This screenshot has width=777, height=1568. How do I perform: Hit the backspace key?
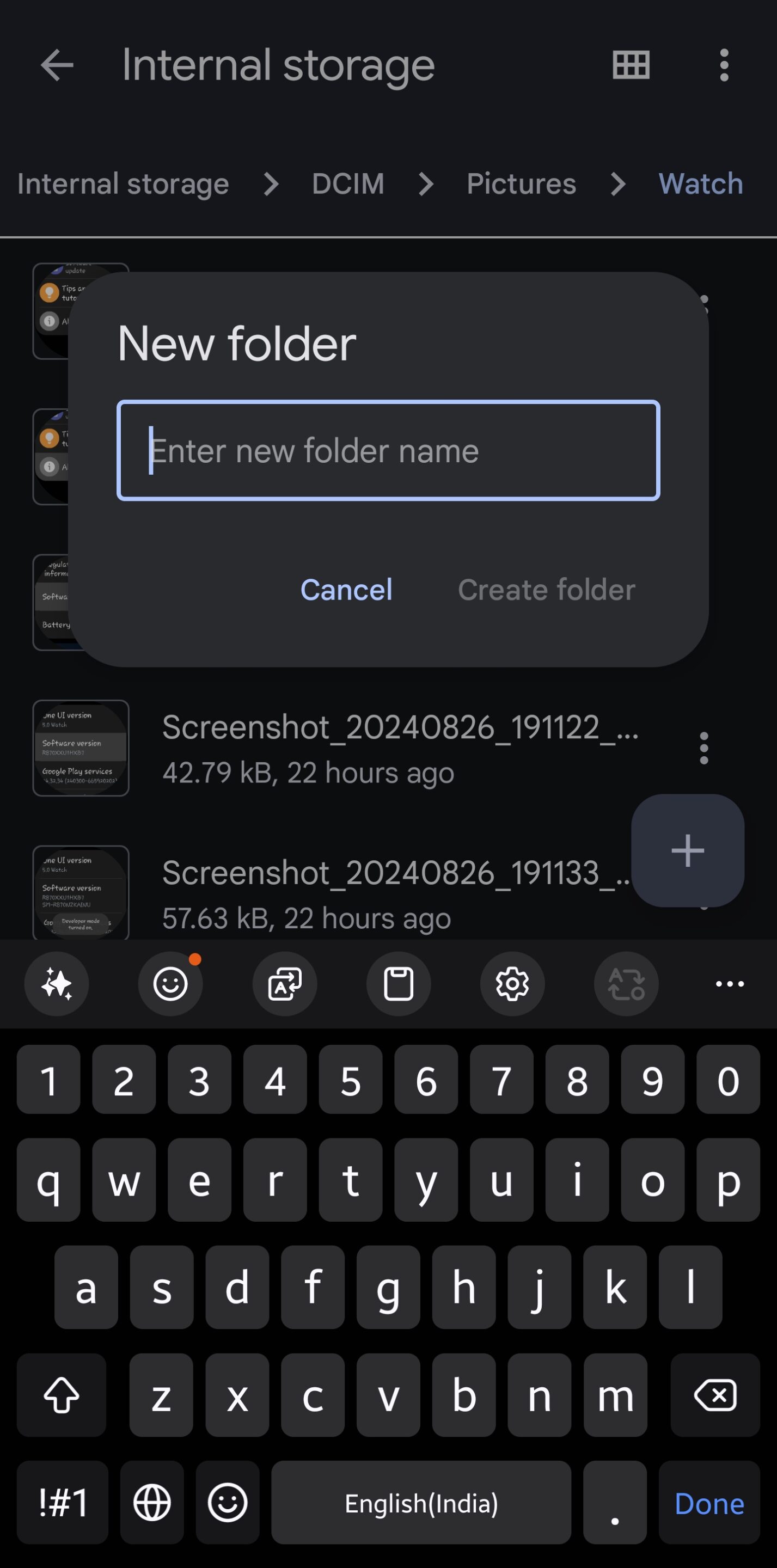(715, 1395)
